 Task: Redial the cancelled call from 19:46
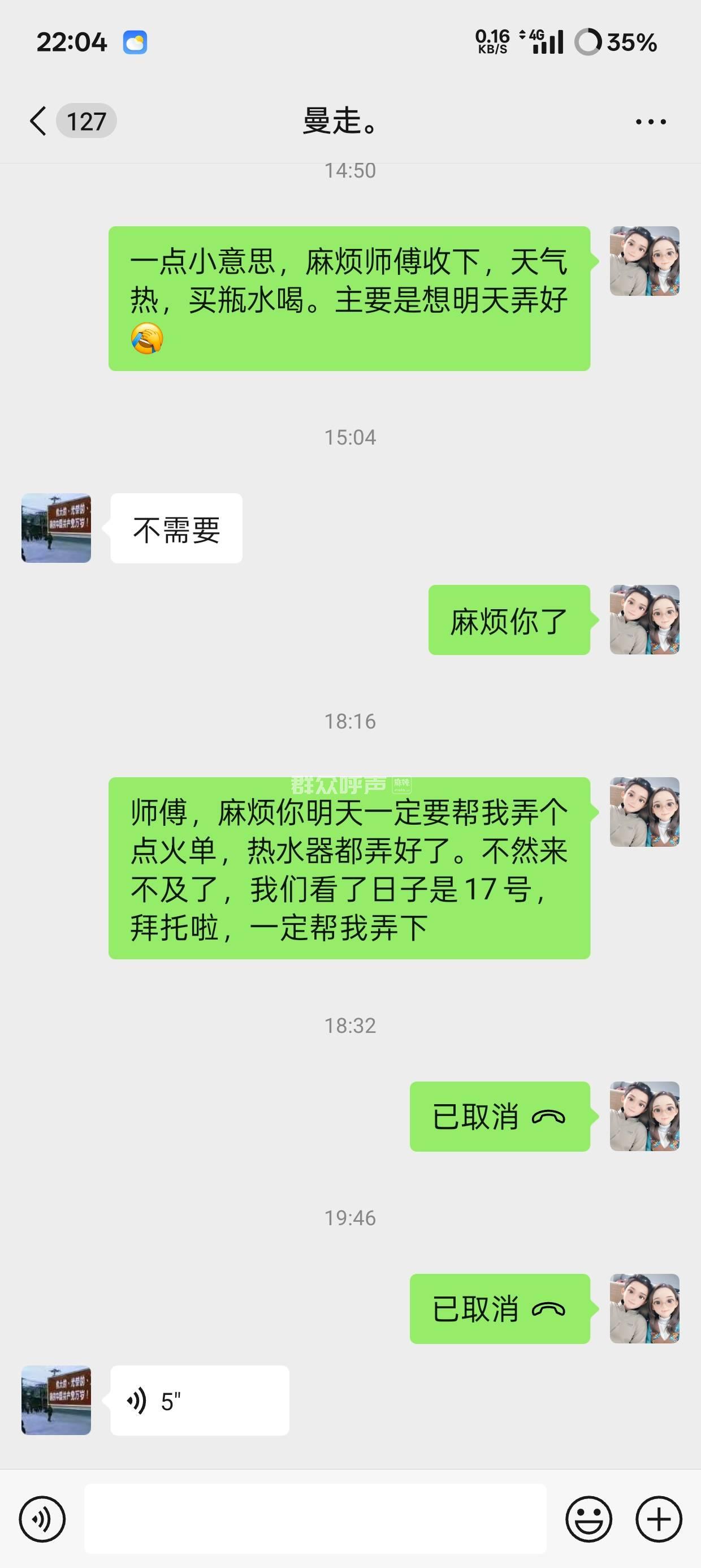[x=500, y=1309]
